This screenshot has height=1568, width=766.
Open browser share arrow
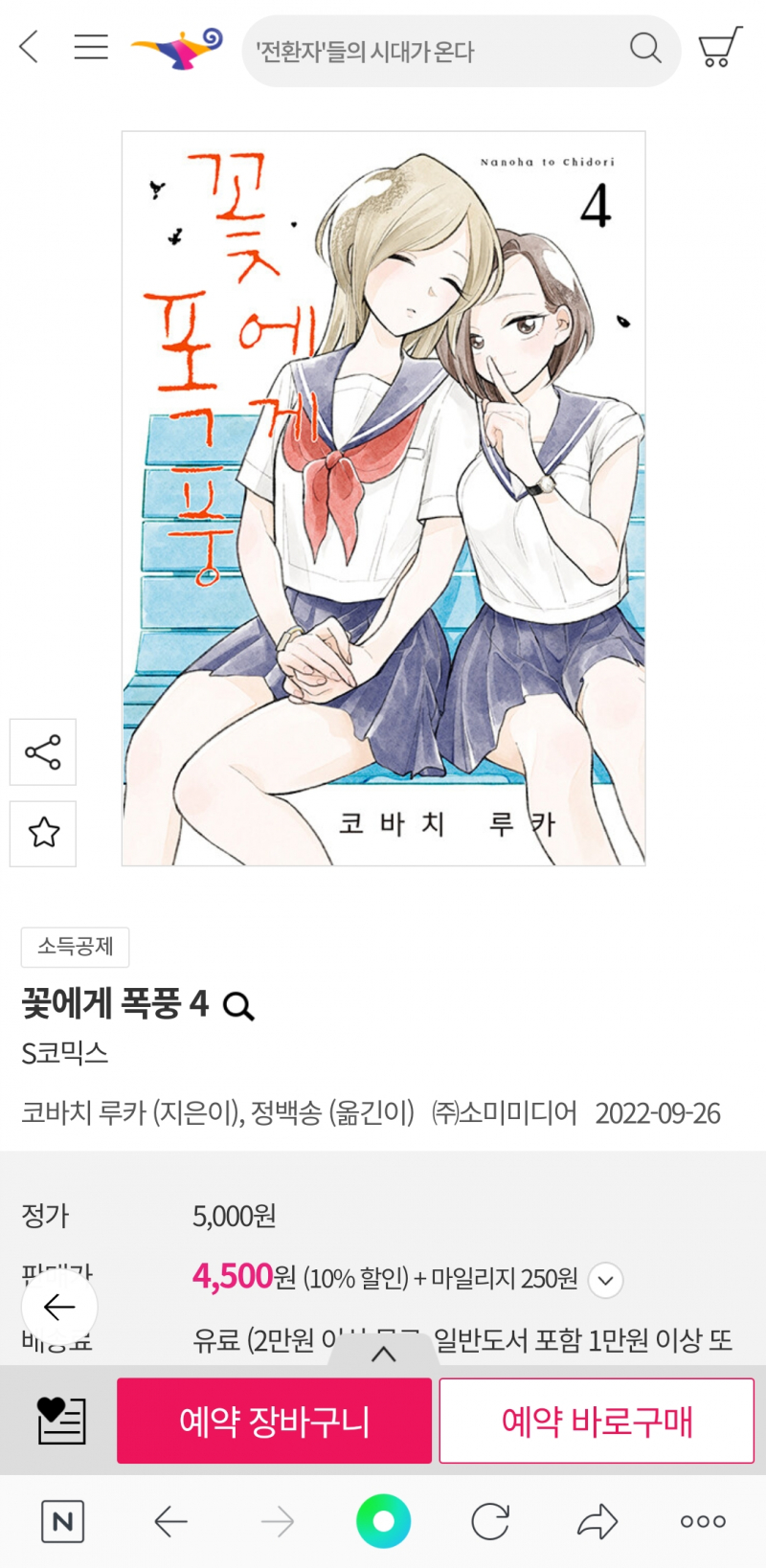[597, 1521]
